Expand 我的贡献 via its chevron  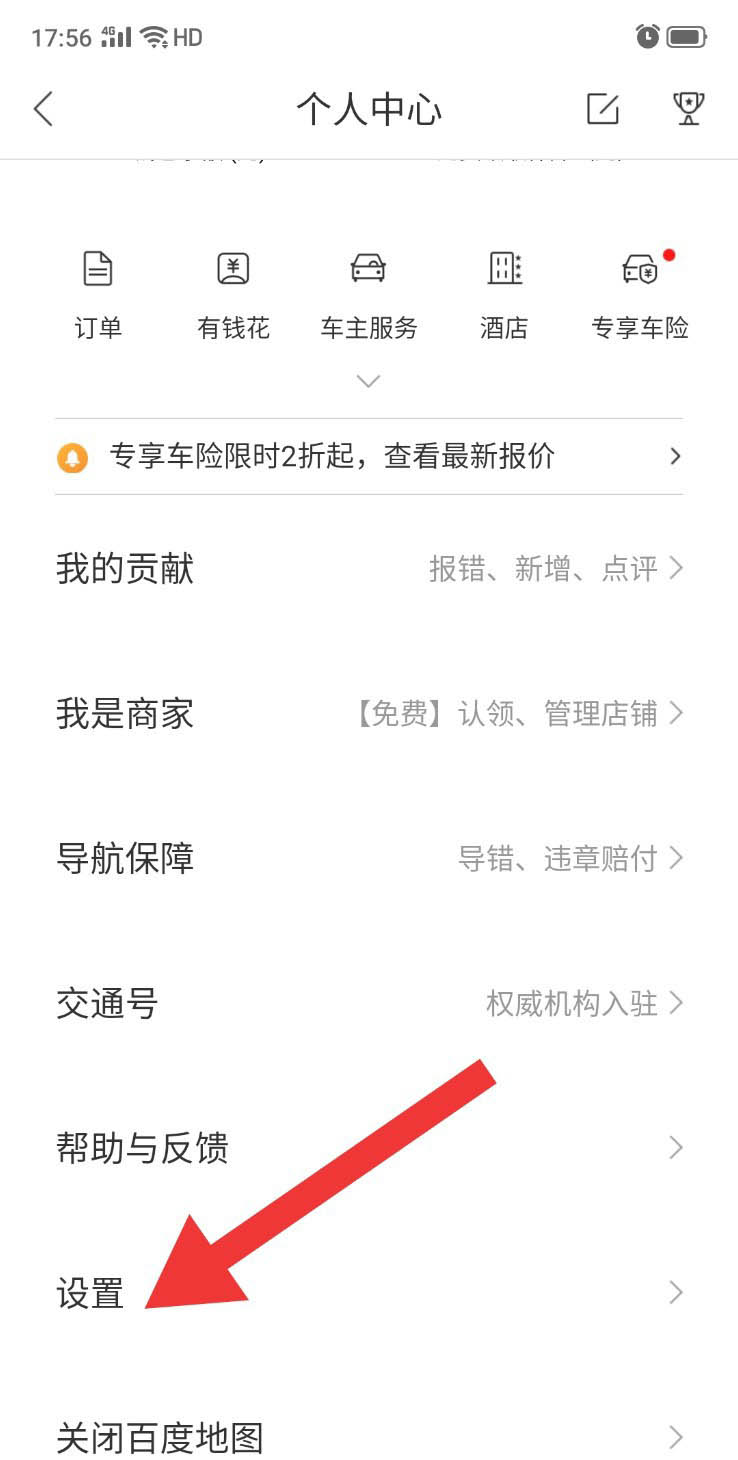point(677,568)
